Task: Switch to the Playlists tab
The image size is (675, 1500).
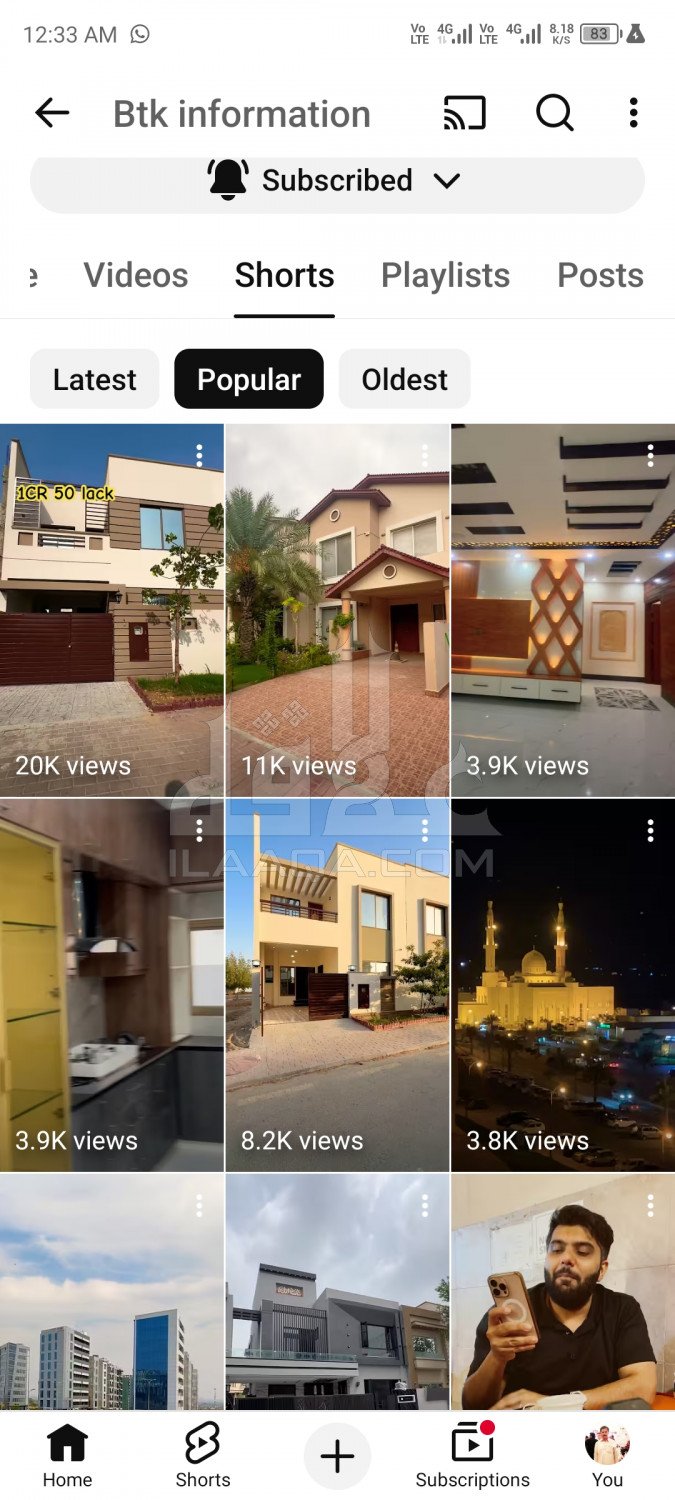Action: tap(445, 275)
